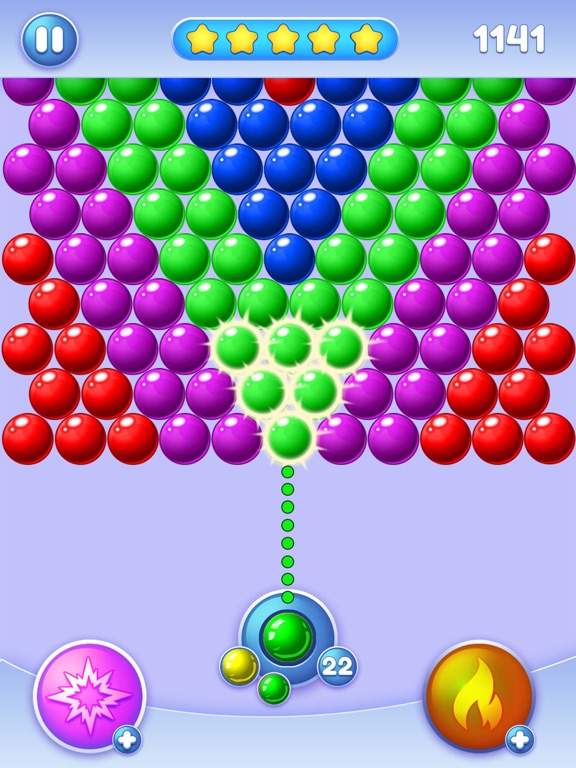Screen dimensions: 576x768
Task: Add more fireball power-ups with plus badge
Action: point(520,740)
